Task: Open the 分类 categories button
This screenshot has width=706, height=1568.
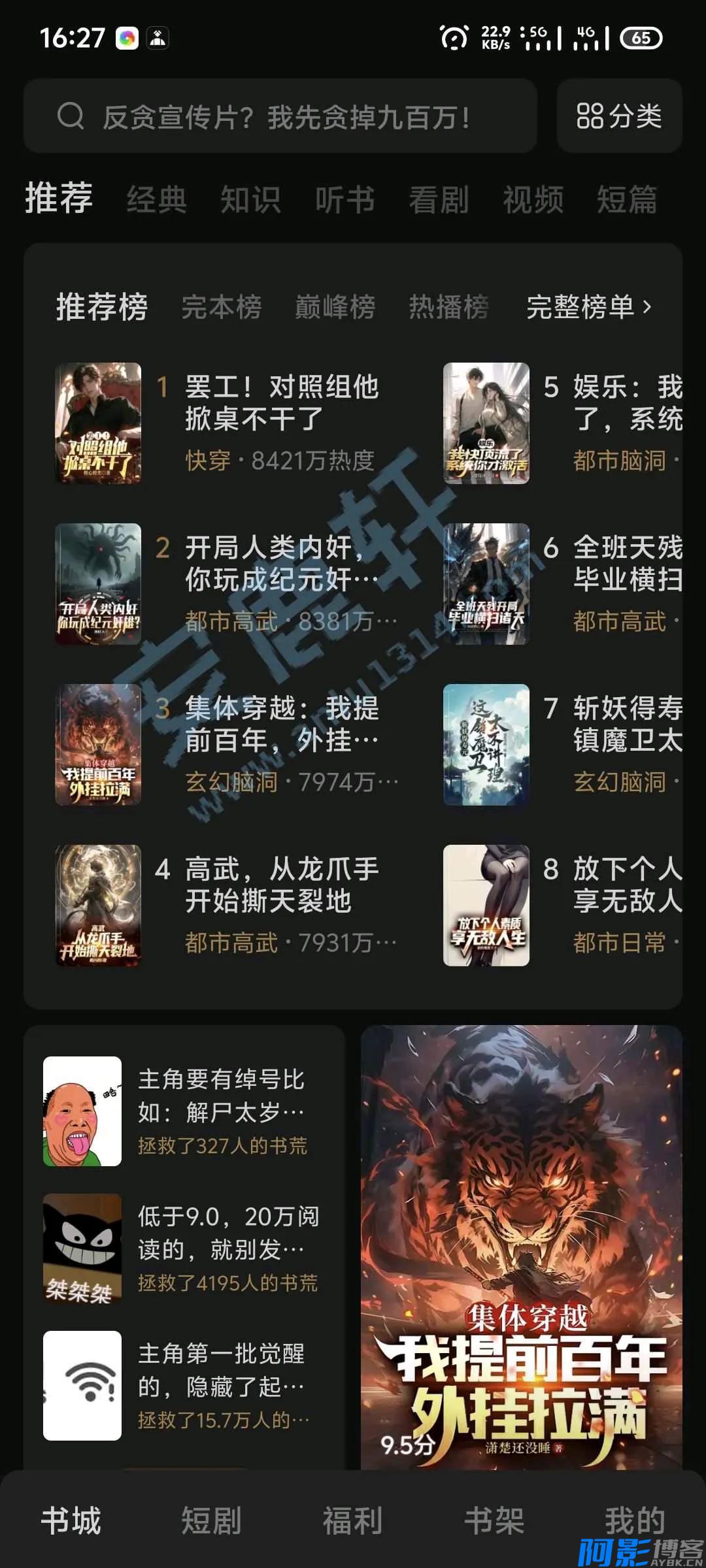Action: point(618,117)
